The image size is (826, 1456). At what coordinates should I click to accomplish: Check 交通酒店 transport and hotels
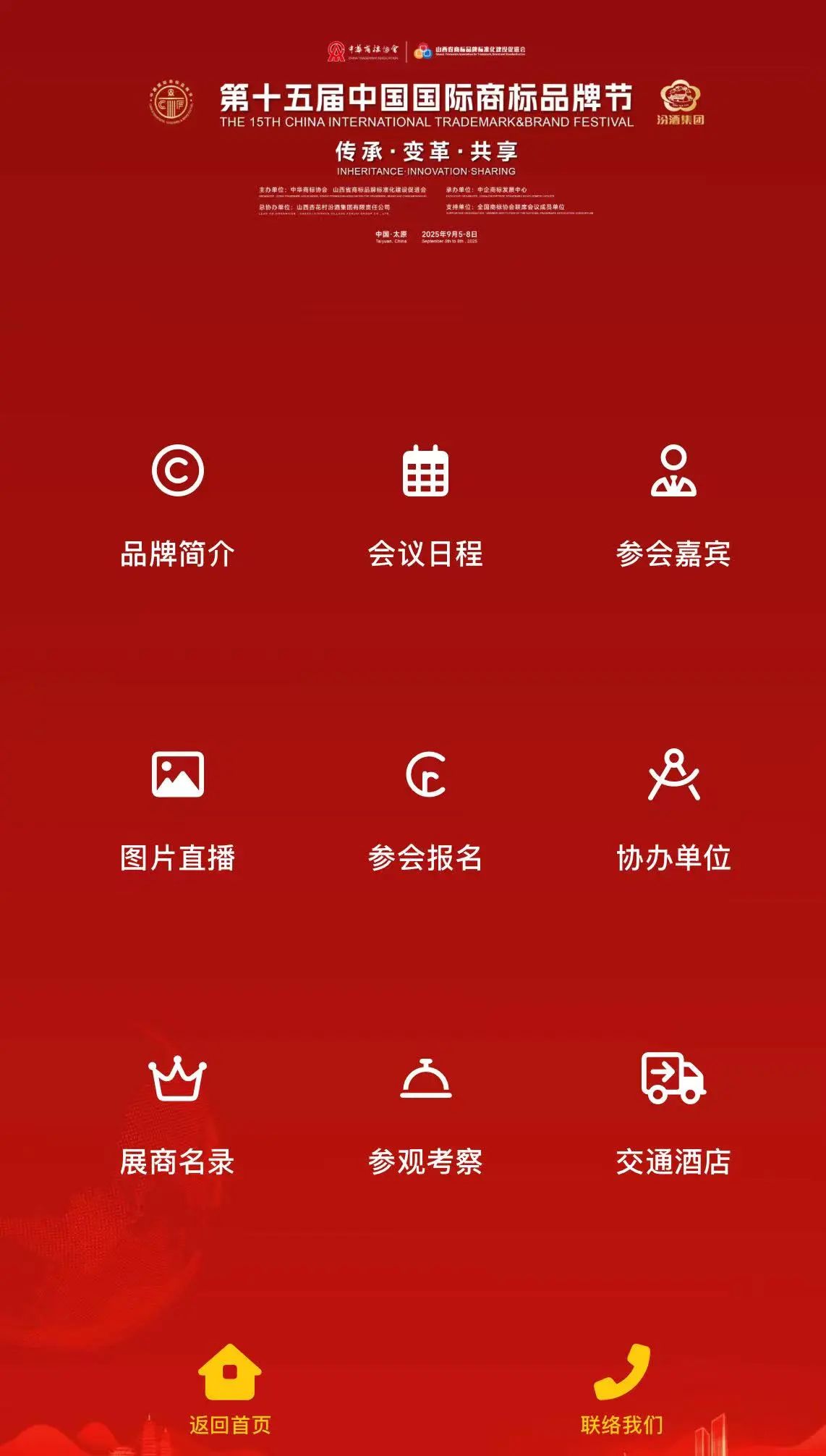click(x=673, y=1114)
